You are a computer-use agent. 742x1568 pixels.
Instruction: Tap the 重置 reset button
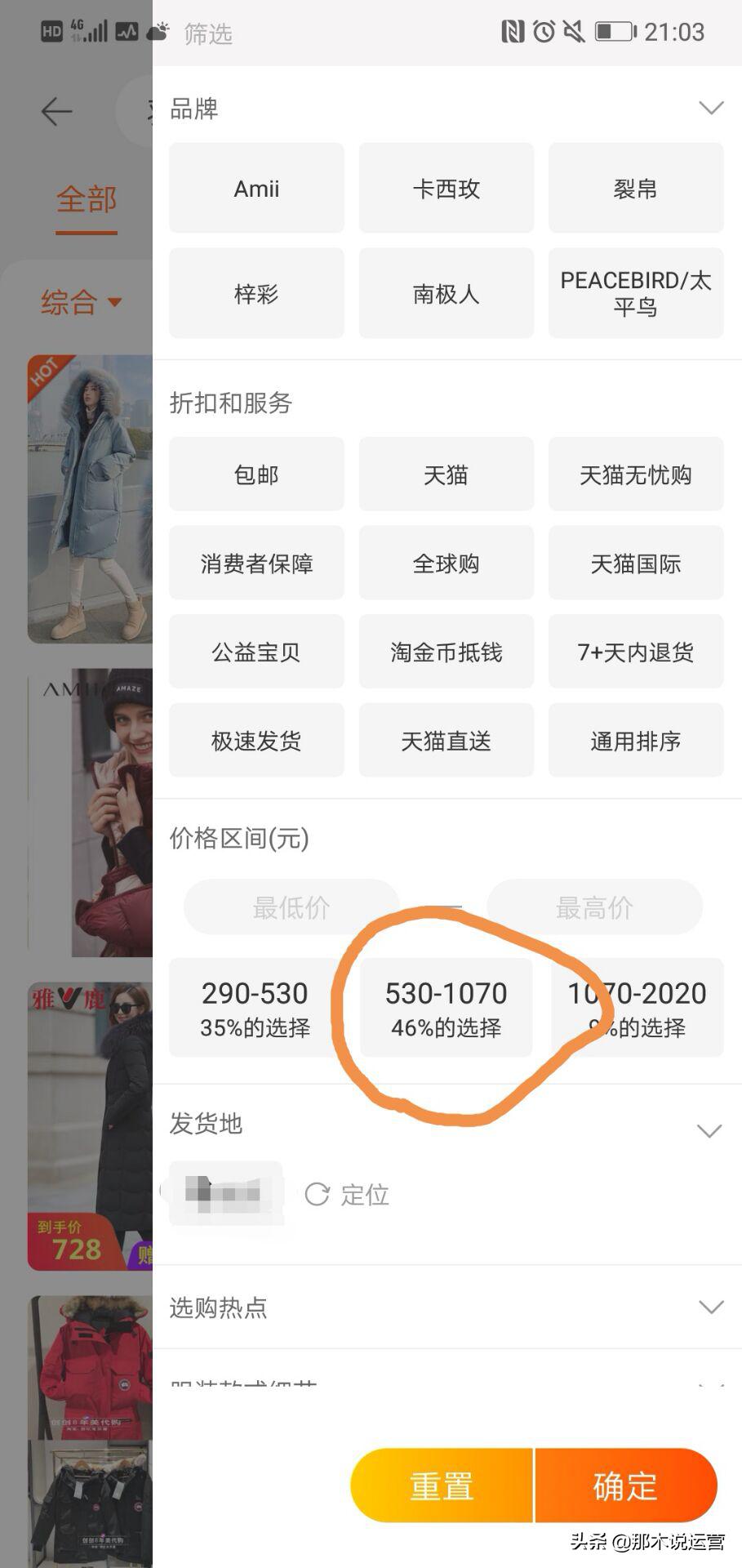(x=442, y=1486)
